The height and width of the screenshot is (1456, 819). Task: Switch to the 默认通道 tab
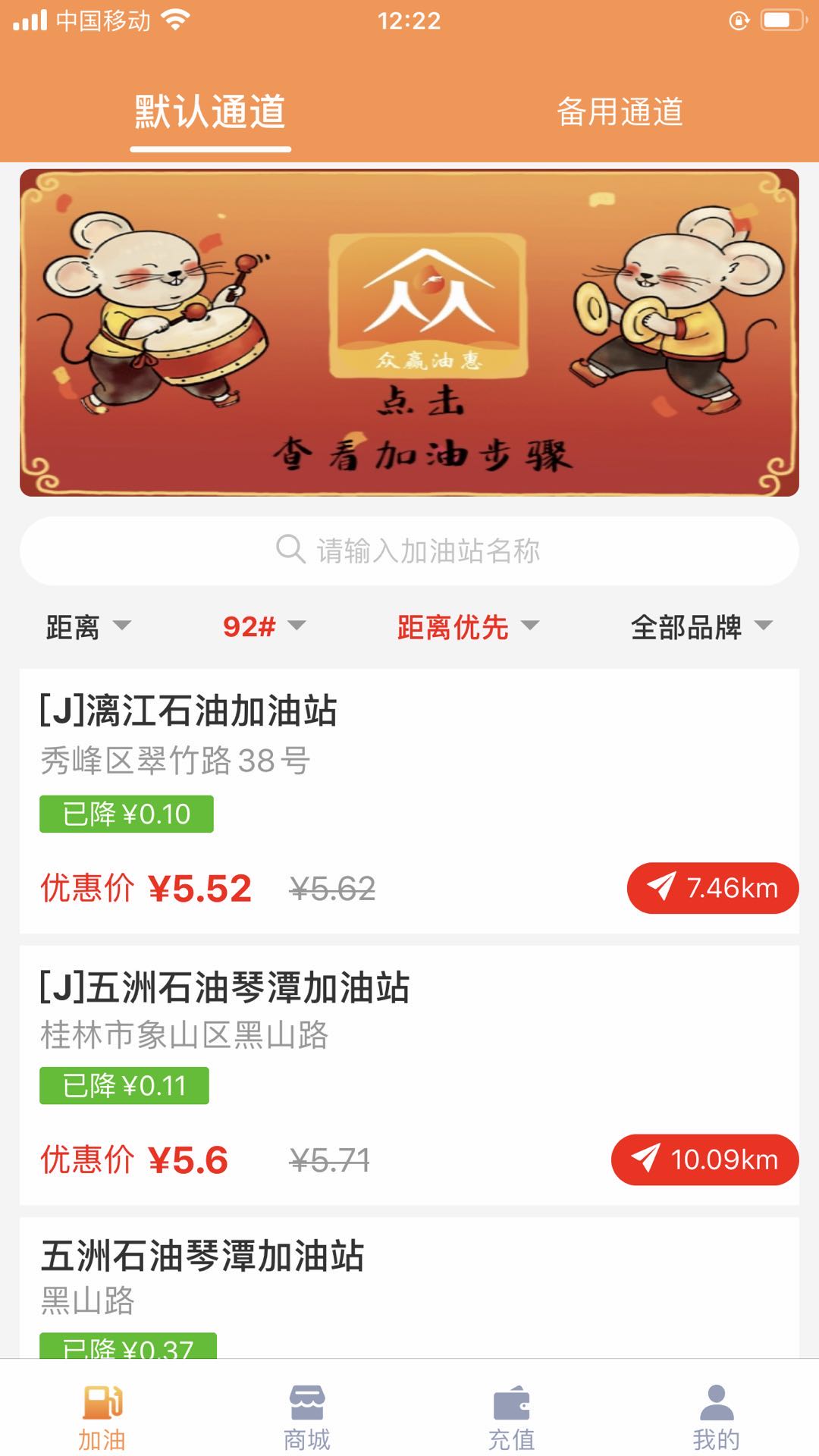pyautogui.click(x=210, y=112)
